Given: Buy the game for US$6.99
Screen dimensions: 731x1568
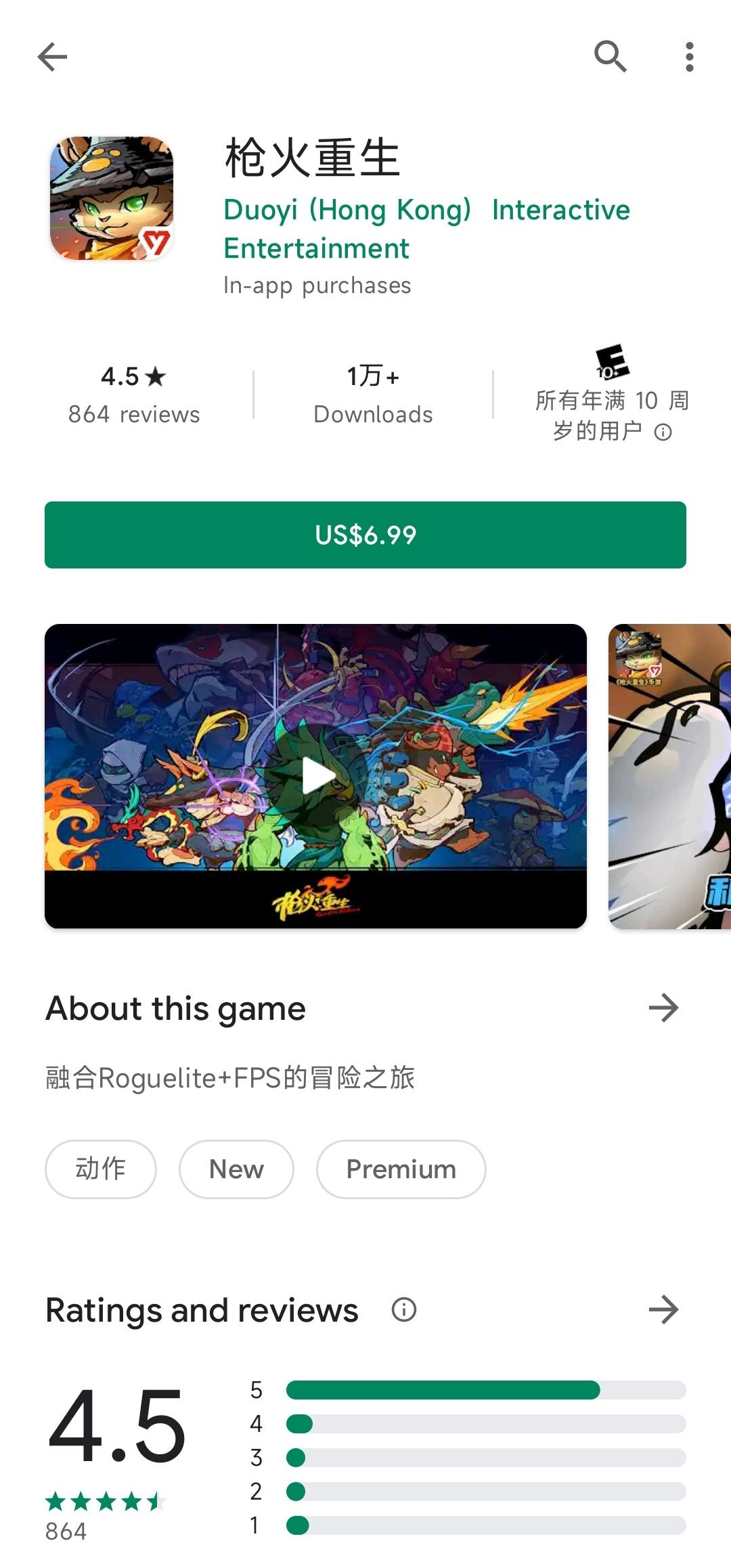Looking at the screenshot, I should pyautogui.click(x=365, y=535).
